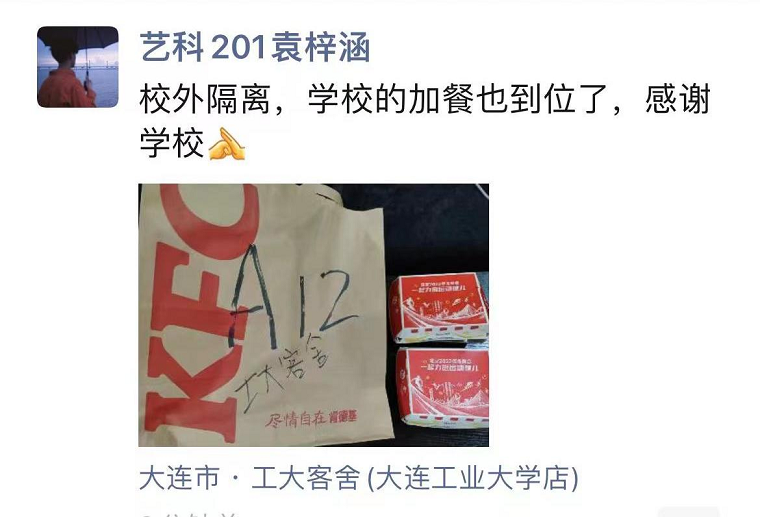This screenshot has height=517, width=760.
Task: Open the username 艺科201袁梓涵
Action: pyautogui.click(x=255, y=48)
